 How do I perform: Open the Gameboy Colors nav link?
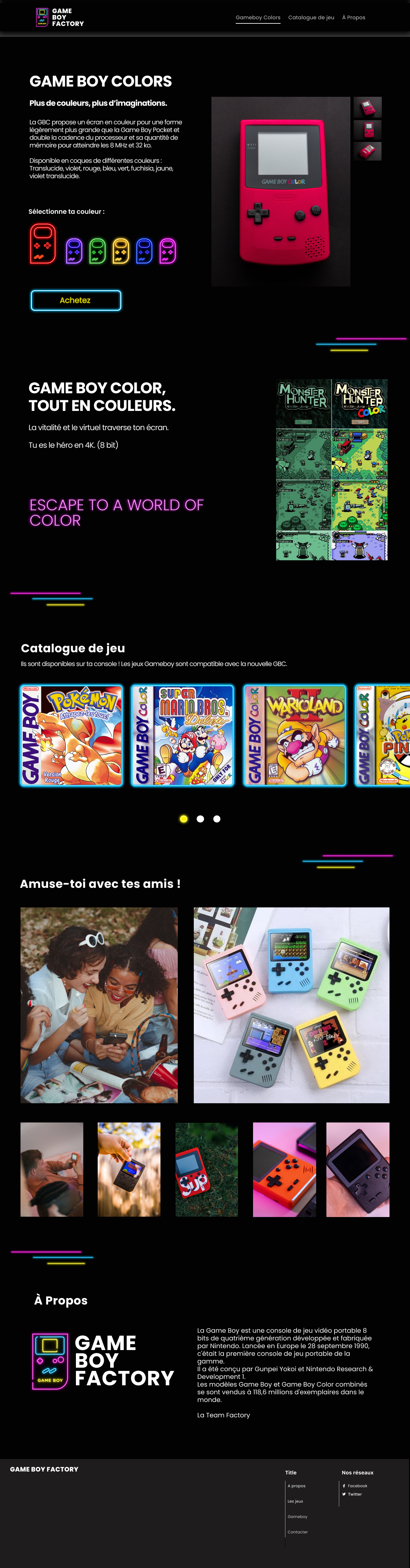pos(258,18)
